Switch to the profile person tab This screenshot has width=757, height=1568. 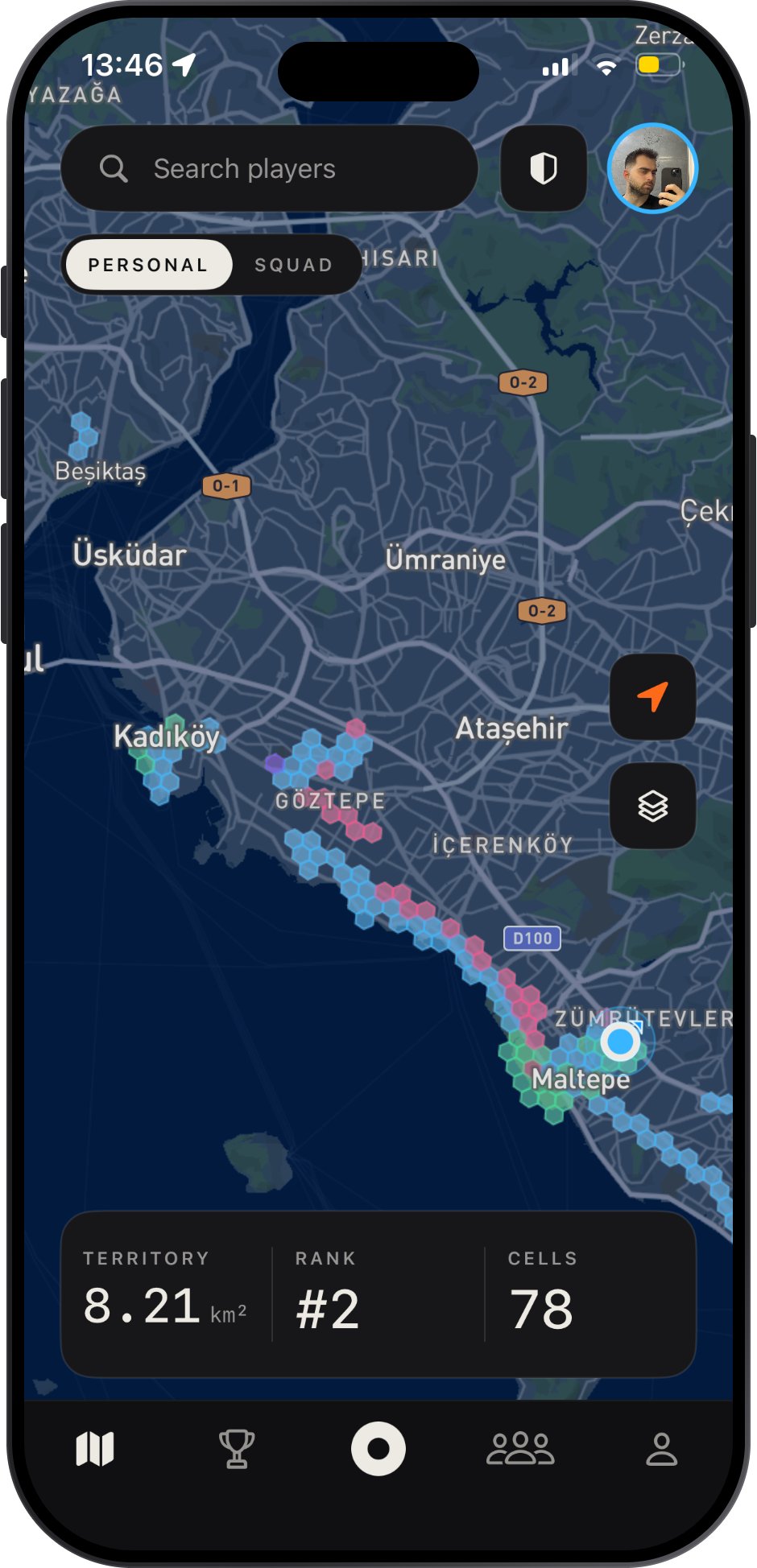[x=662, y=1449]
